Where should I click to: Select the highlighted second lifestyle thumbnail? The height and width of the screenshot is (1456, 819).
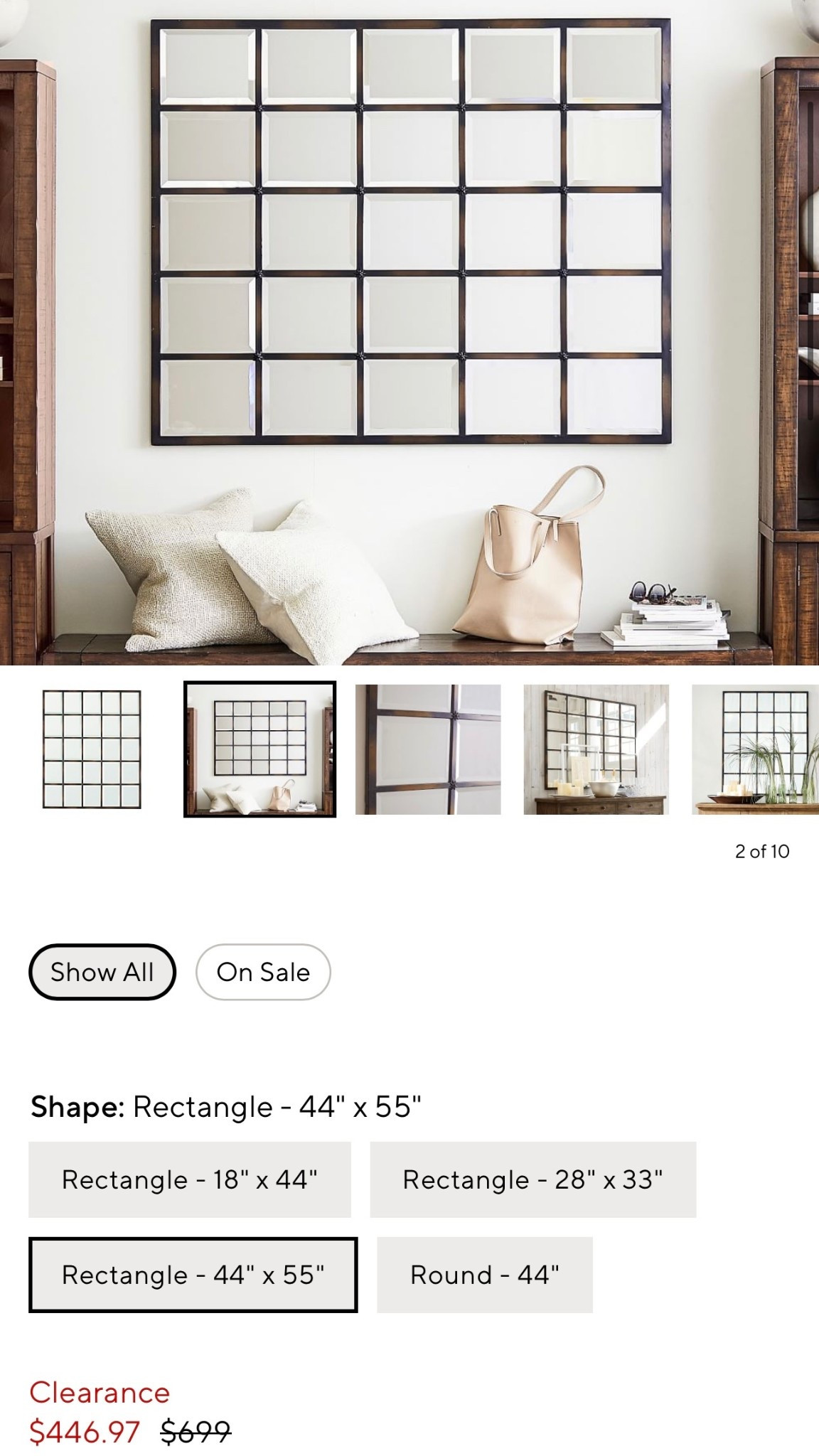(259, 750)
